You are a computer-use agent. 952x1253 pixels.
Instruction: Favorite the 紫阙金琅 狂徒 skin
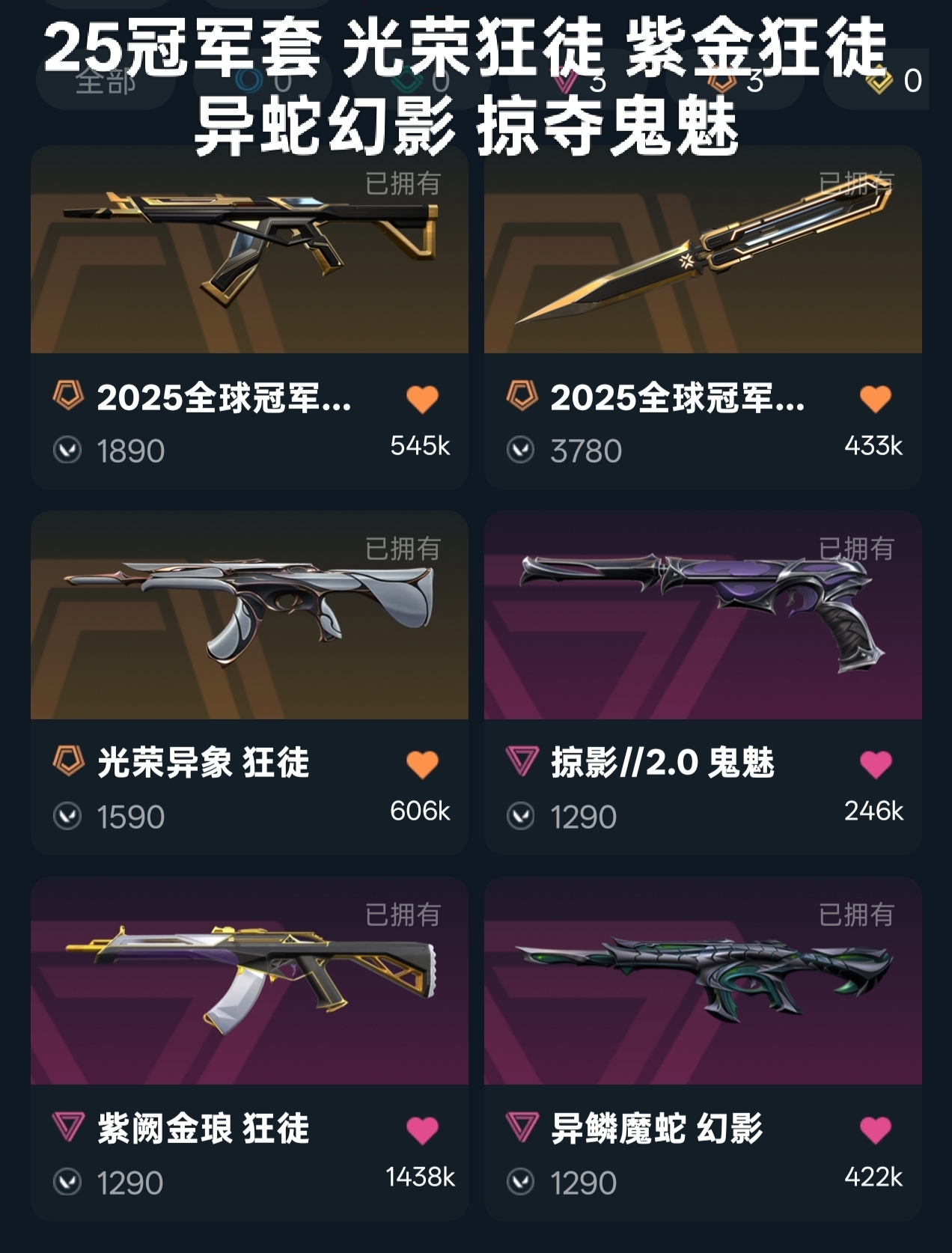422,1130
